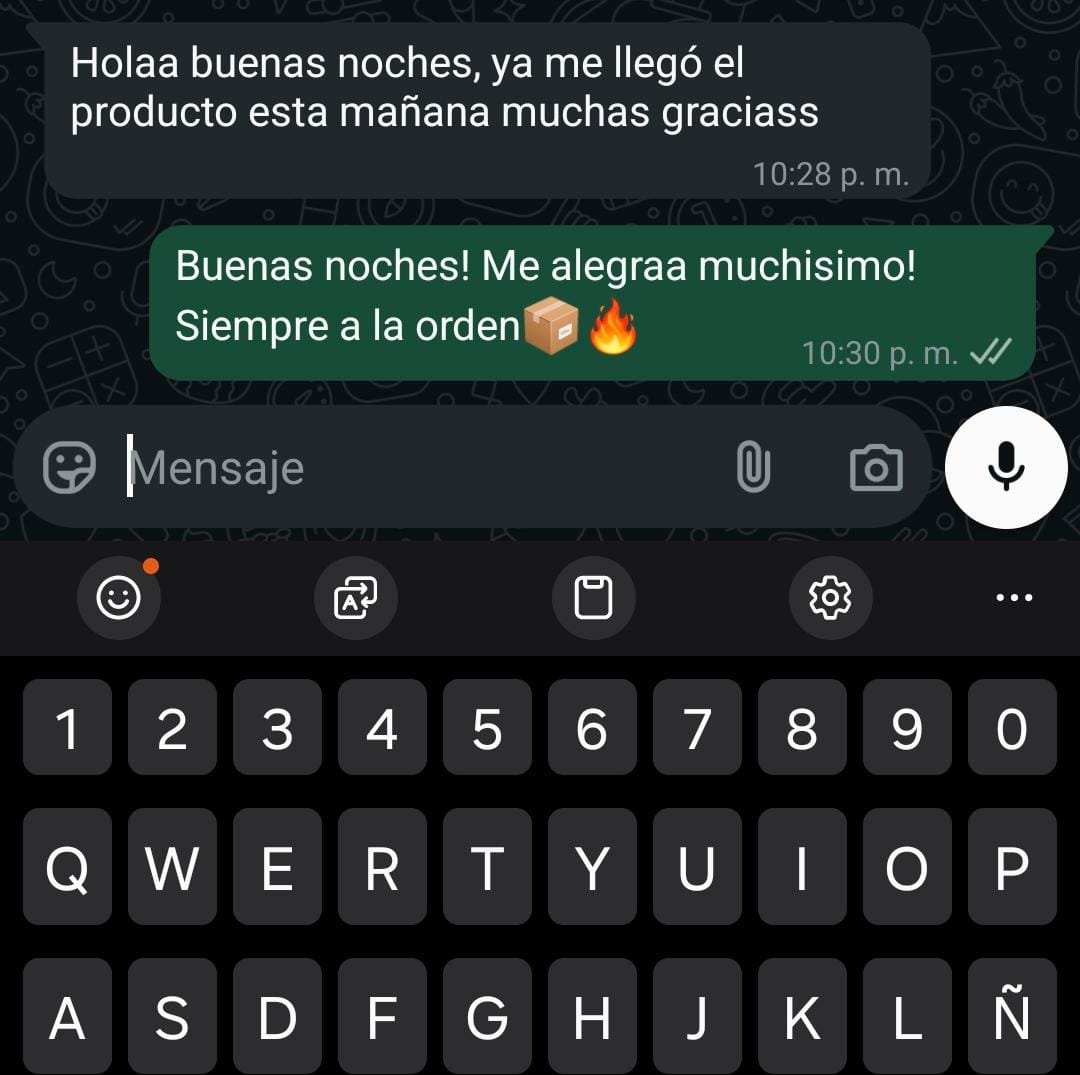1080x1075 pixels.
Task: Type the letter Ñ key
Action: [1012, 1016]
